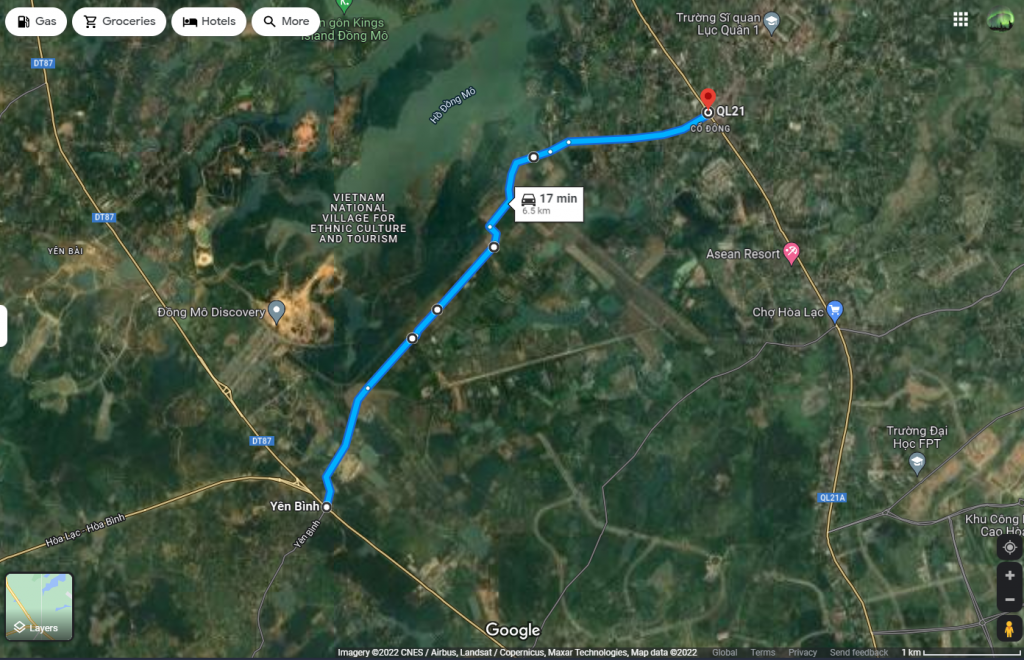Open the account profile picture

coord(1000,19)
